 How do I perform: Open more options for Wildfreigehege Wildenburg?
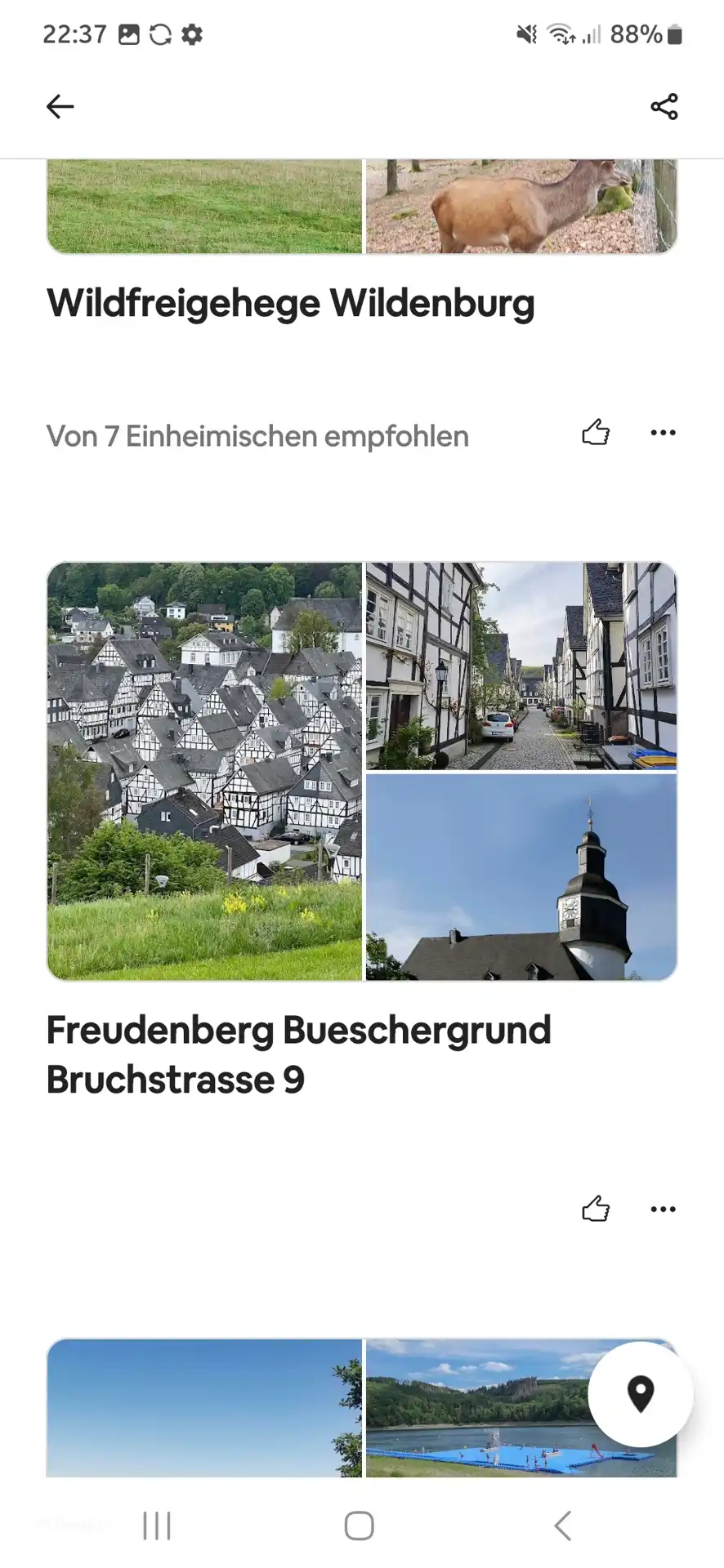[x=663, y=433]
